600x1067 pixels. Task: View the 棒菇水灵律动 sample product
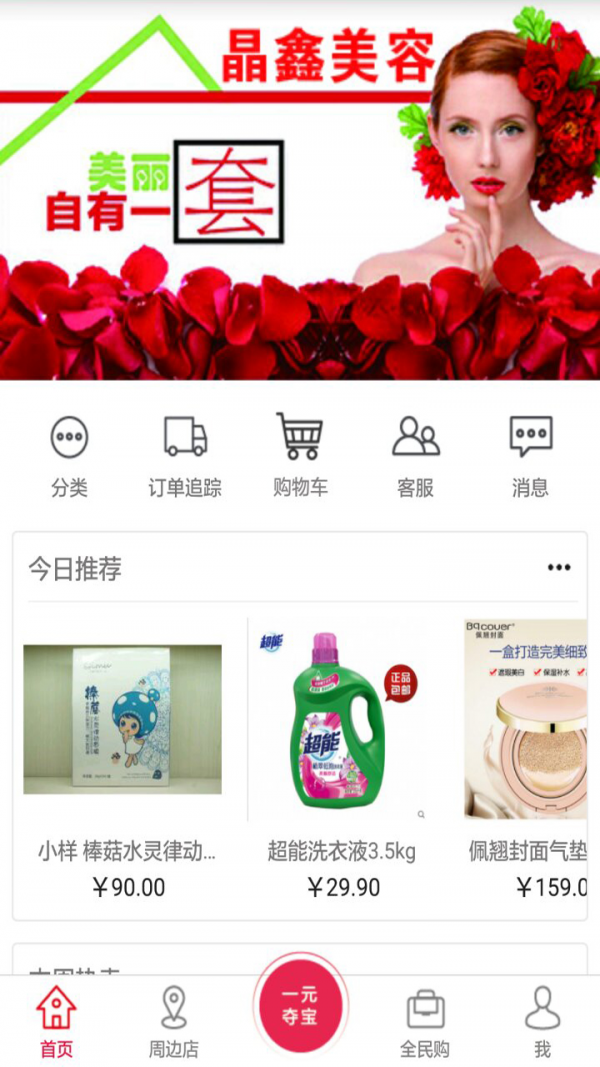[x=124, y=760]
